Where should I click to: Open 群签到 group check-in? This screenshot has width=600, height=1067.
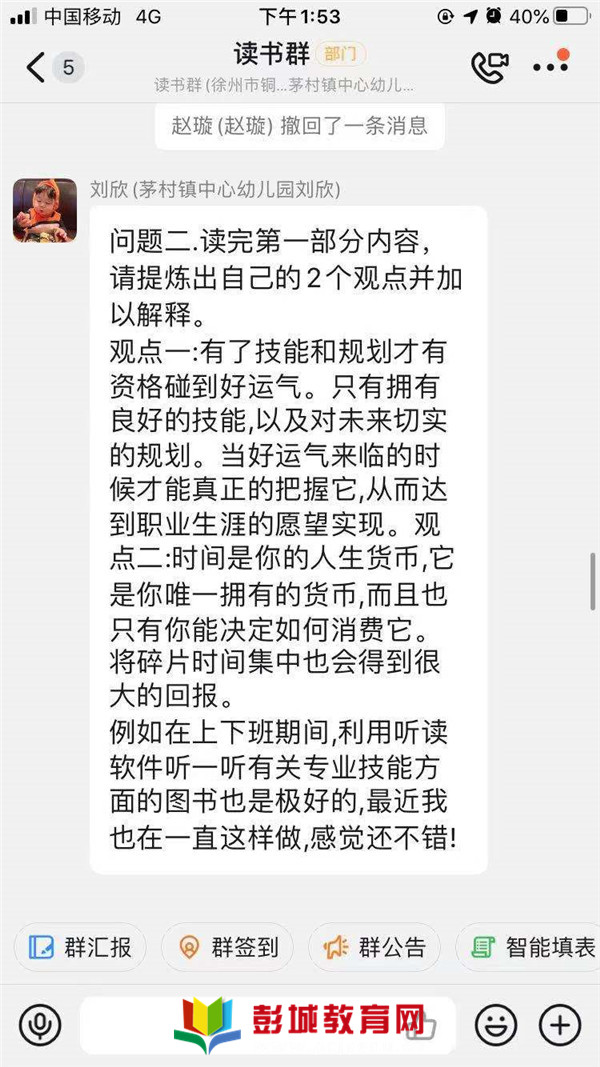[x=227, y=947]
